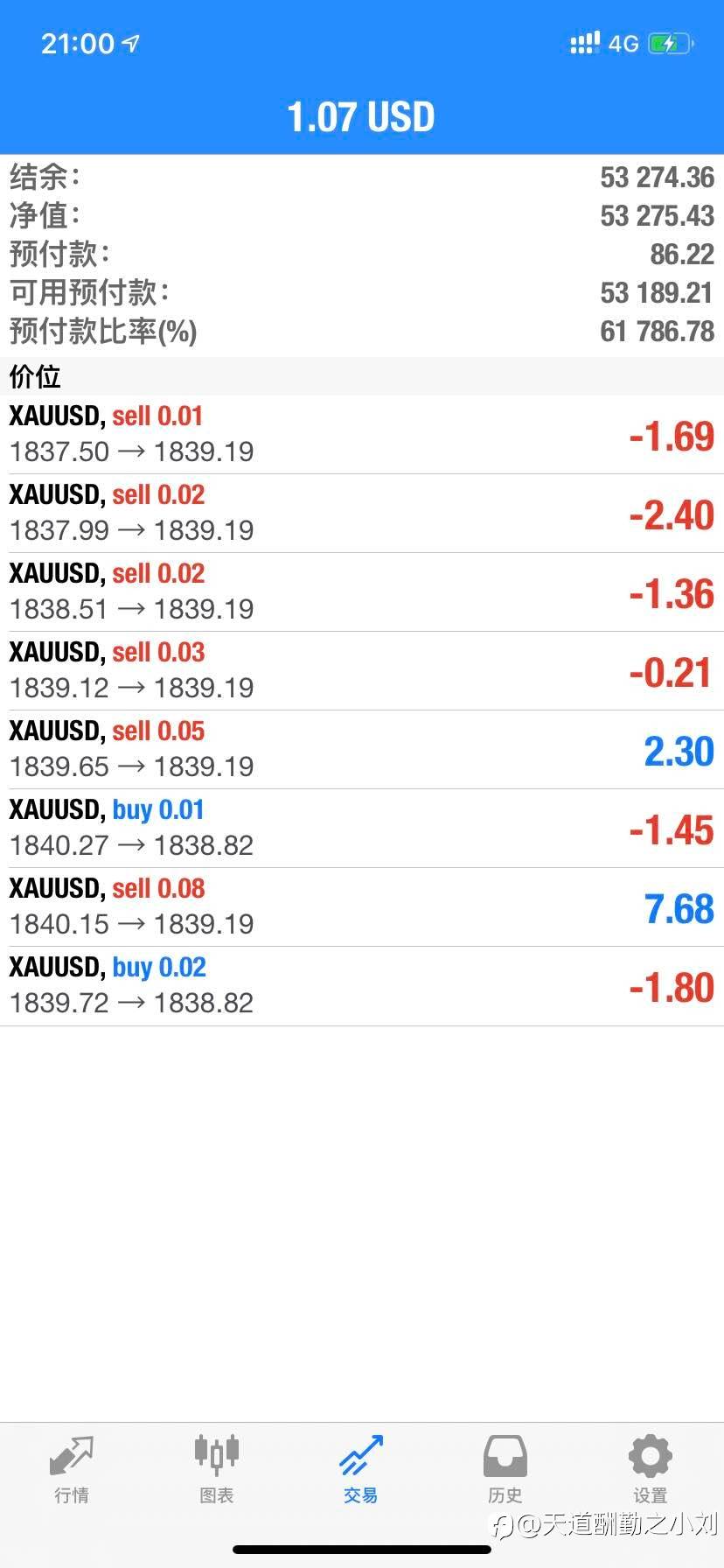The width and height of the screenshot is (724, 1568).
Task: Select the 交易 trade tab
Action: point(361,1470)
